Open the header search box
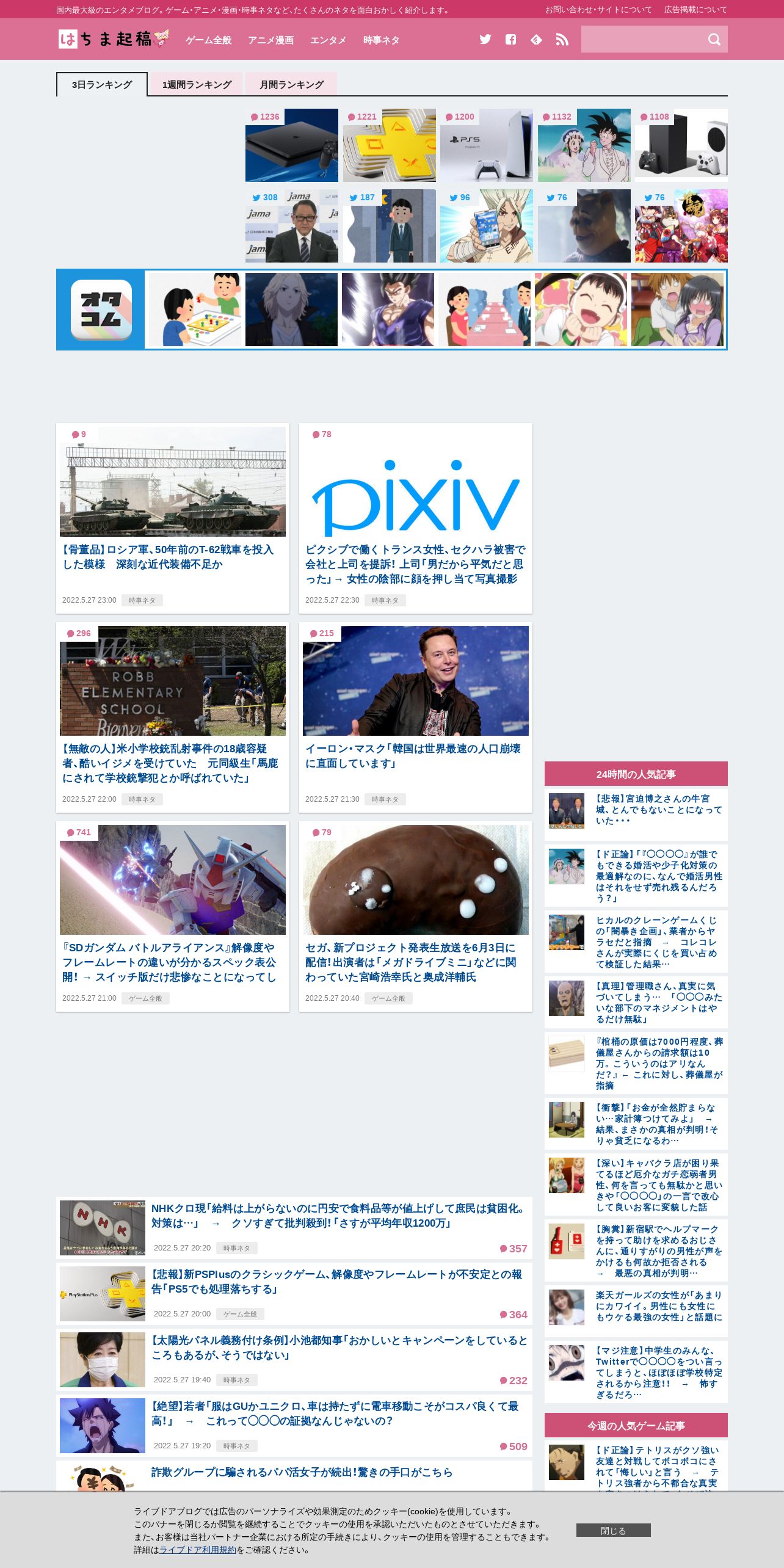Viewport: 784px width, 1568px height. pyautogui.click(x=641, y=40)
